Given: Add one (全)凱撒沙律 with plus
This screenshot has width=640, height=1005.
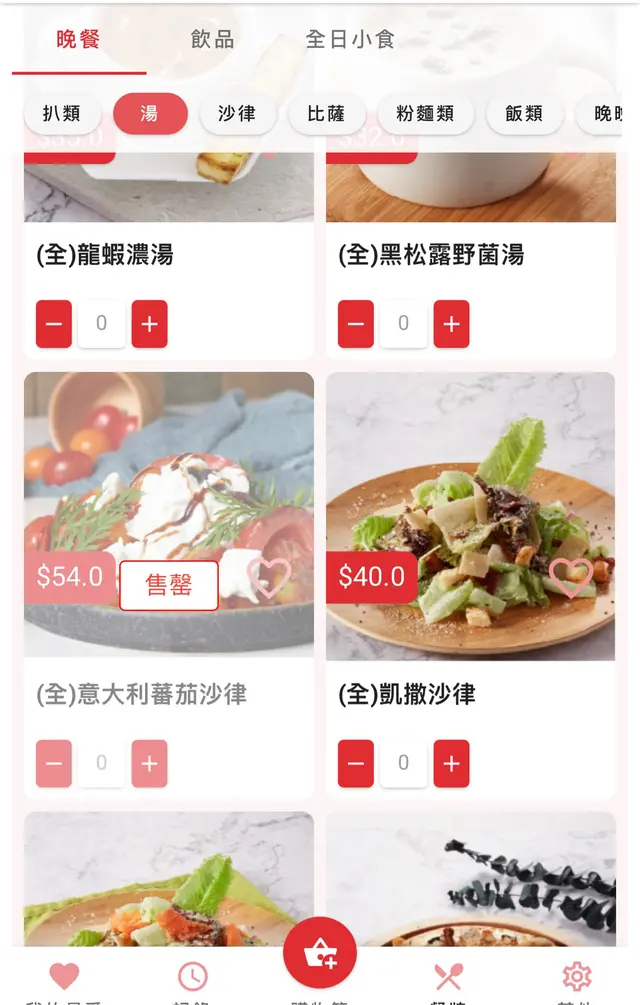Looking at the screenshot, I should [x=451, y=764].
